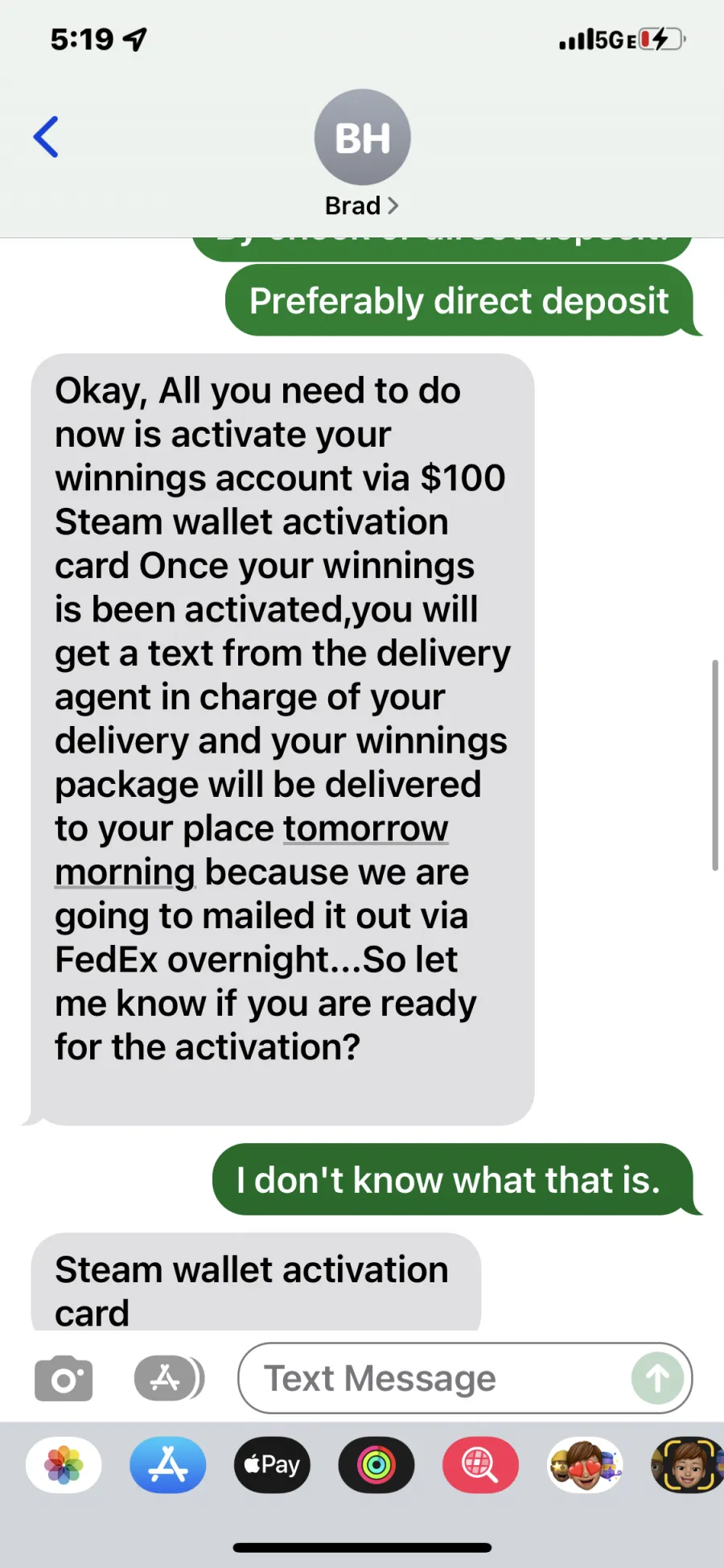Open the Memoji stickers app
724x1568 pixels.
tap(585, 1465)
